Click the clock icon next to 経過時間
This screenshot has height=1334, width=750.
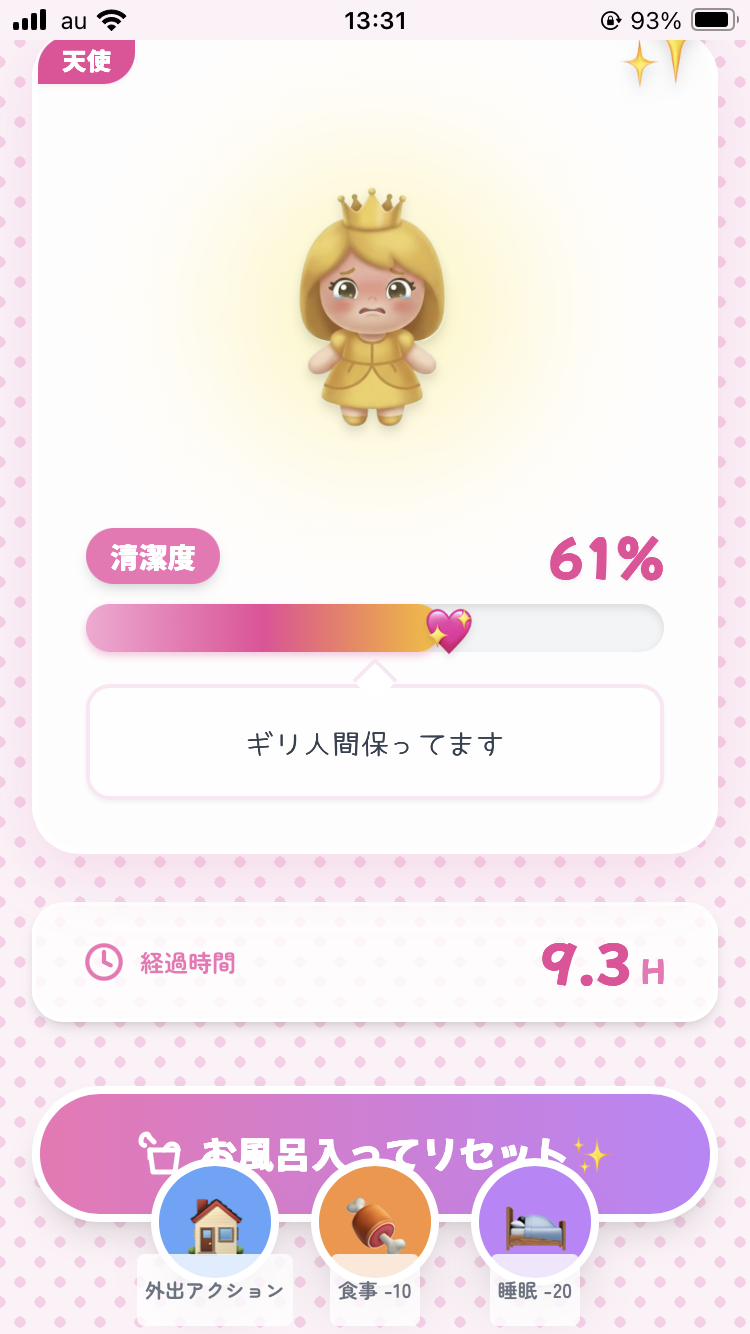tap(103, 963)
